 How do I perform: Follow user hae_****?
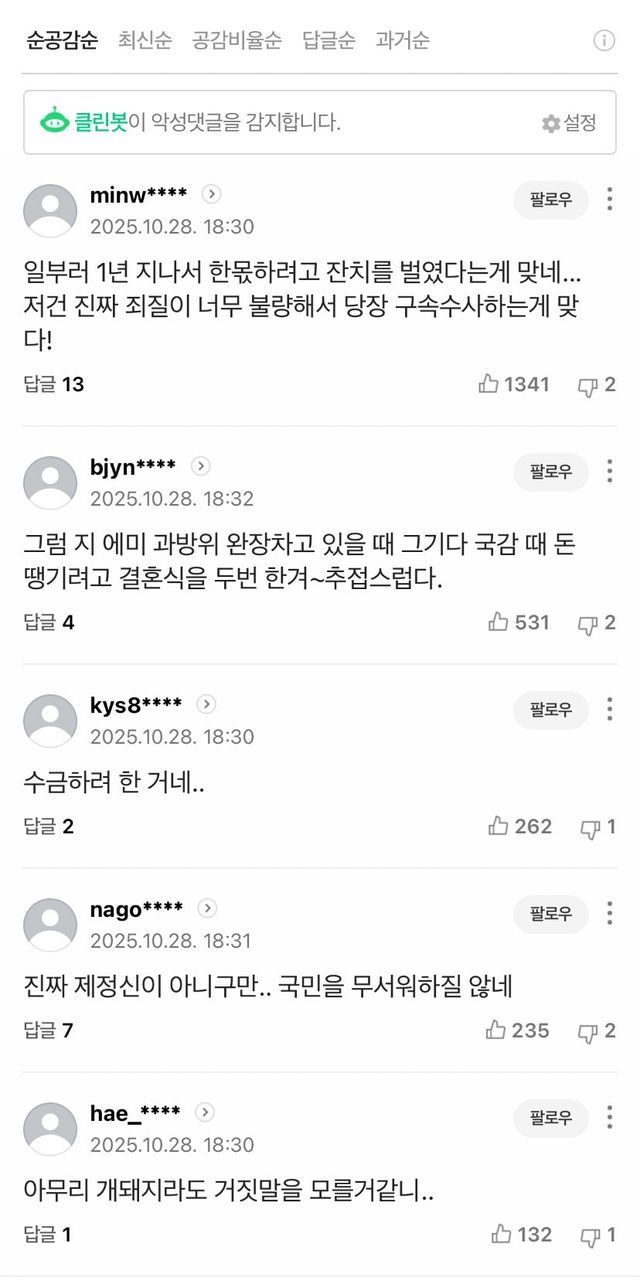551,1117
